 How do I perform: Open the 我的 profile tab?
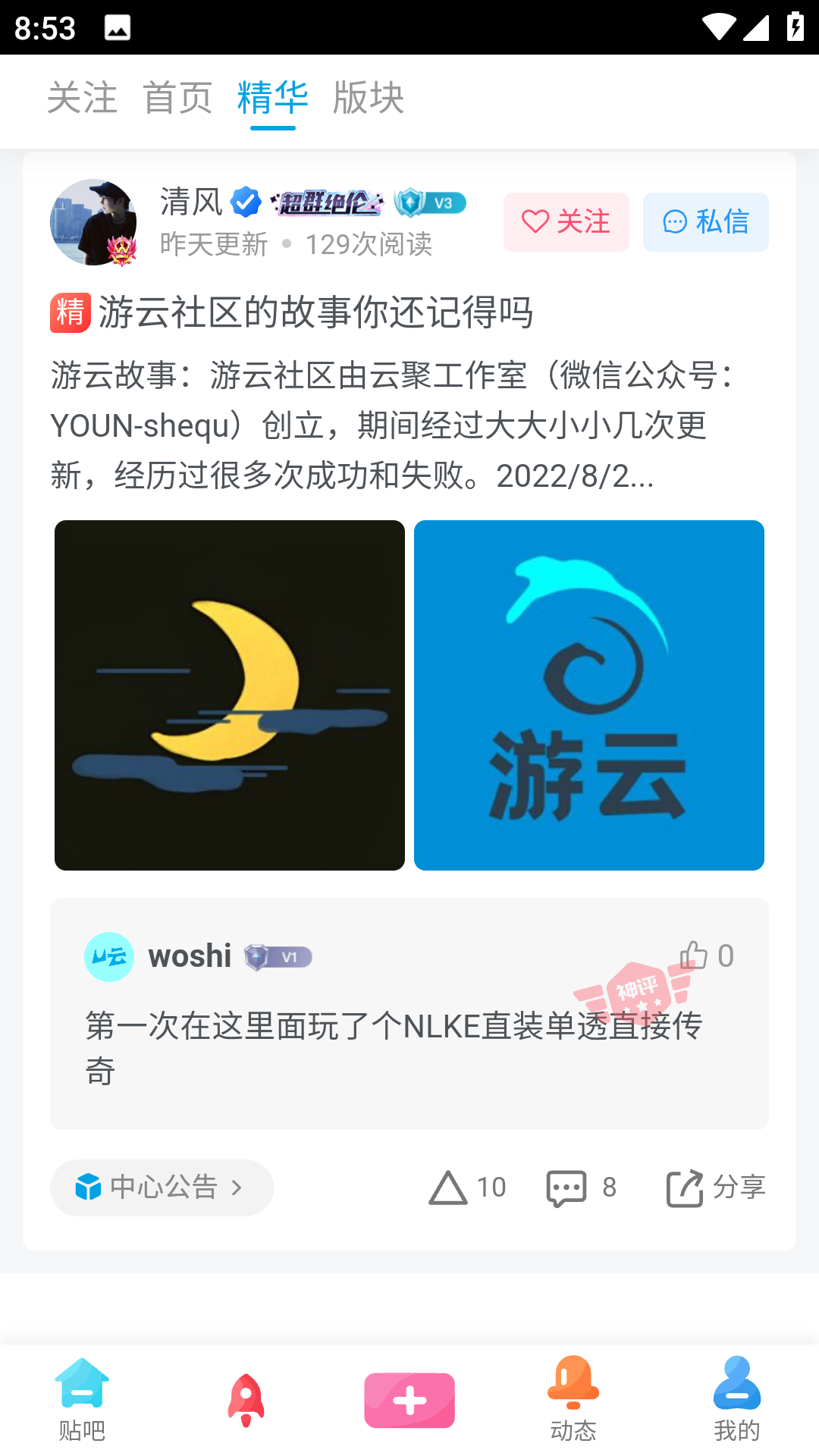737,1400
